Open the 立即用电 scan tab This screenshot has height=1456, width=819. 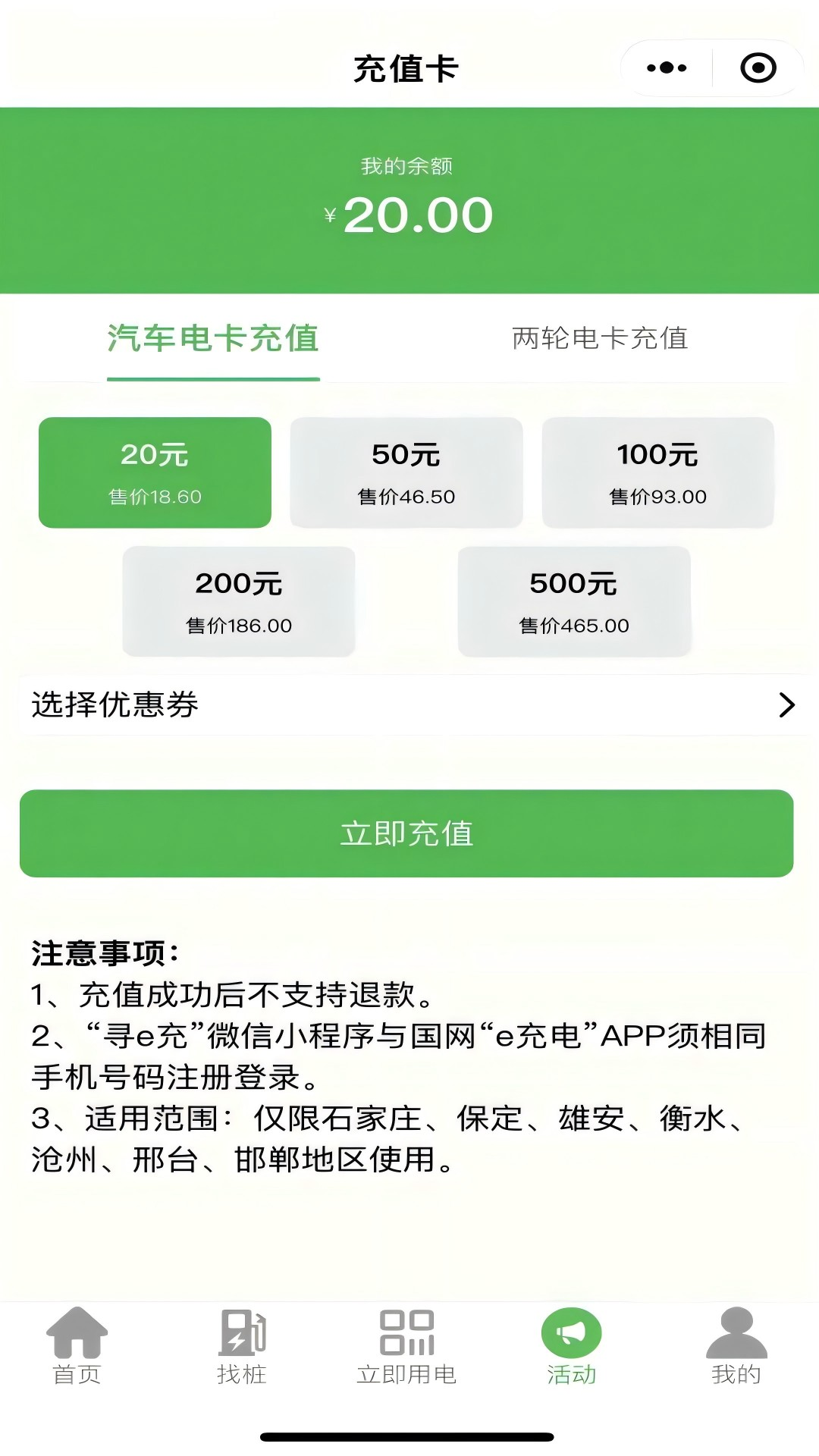pyautogui.click(x=406, y=1347)
